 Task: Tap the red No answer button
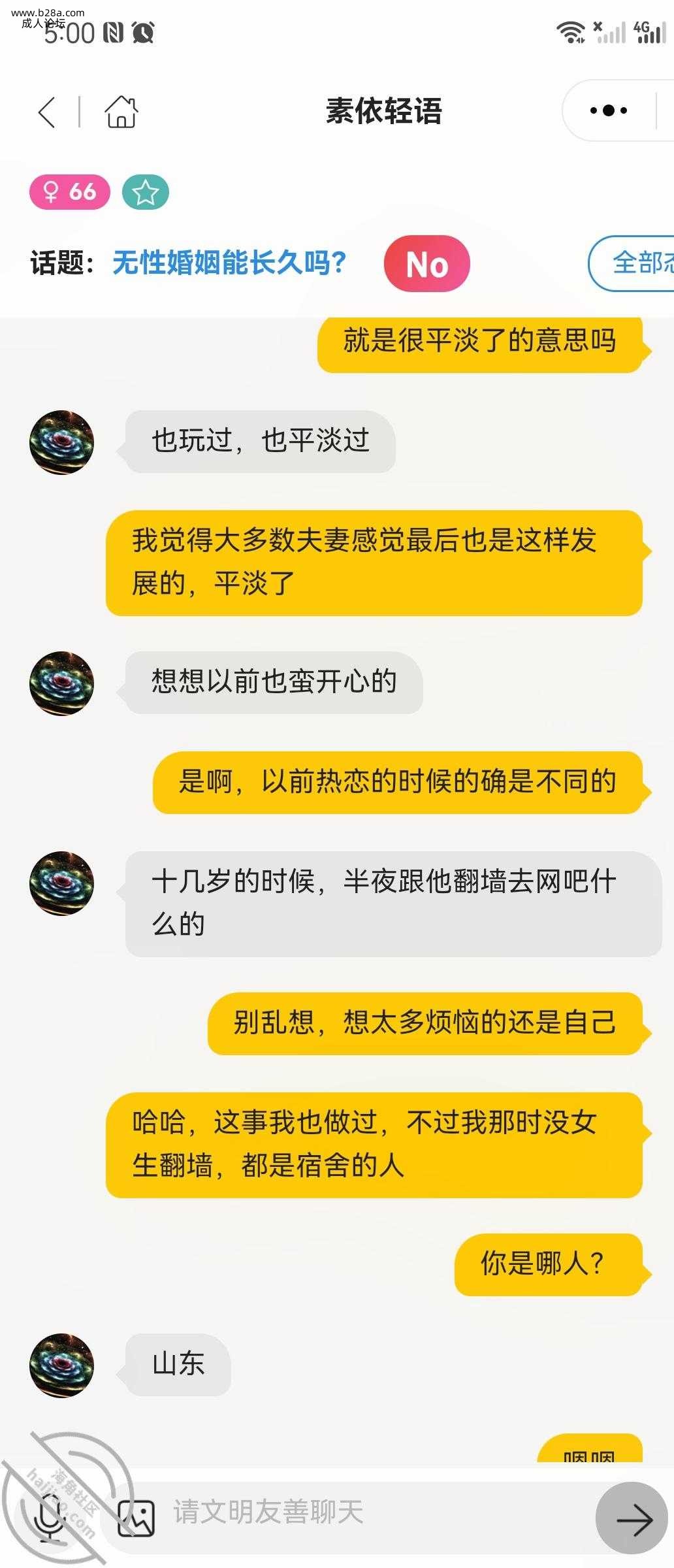[x=426, y=264]
